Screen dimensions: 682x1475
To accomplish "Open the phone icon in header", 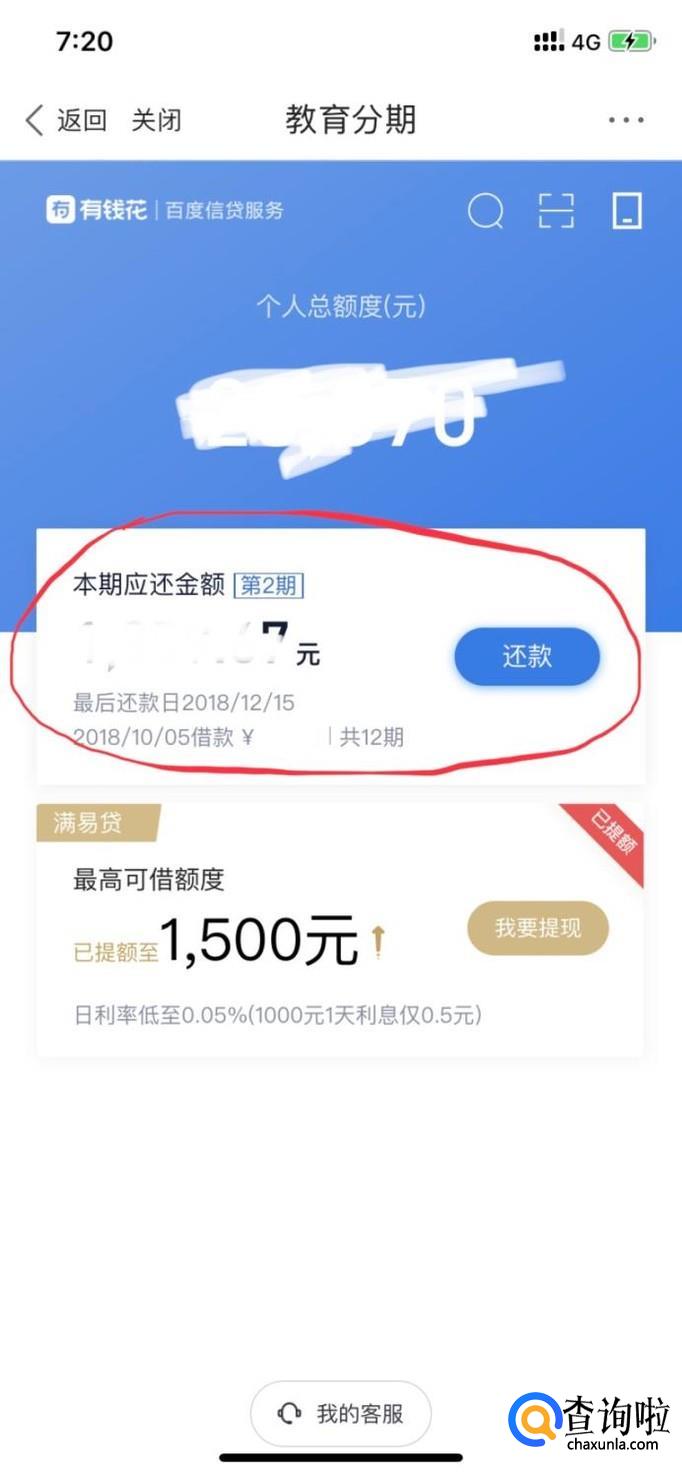I will point(627,211).
